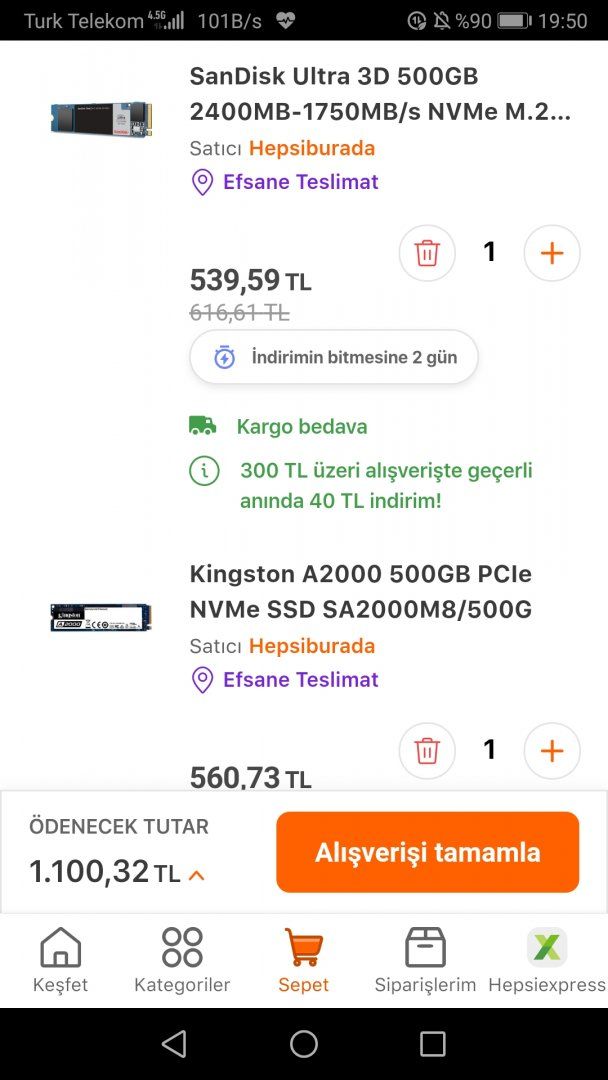The image size is (608, 1080).
Task: Select the Sepet tab
Action: point(303,960)
